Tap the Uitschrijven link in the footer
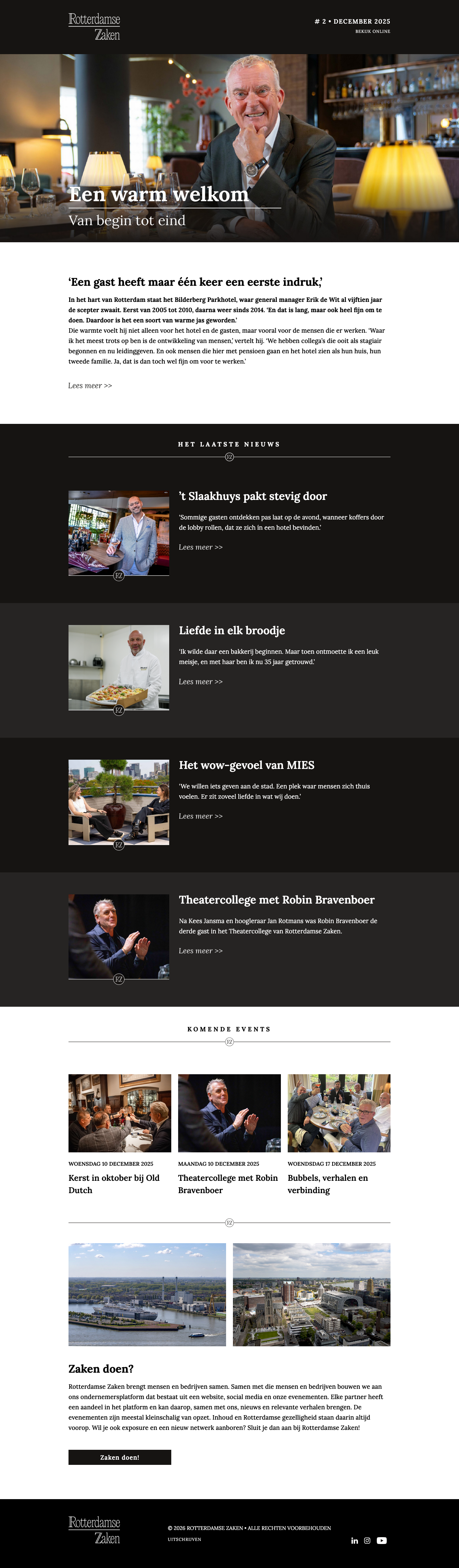The width and height of the screenshot is (459, 1568). (x=184, y=1540)
